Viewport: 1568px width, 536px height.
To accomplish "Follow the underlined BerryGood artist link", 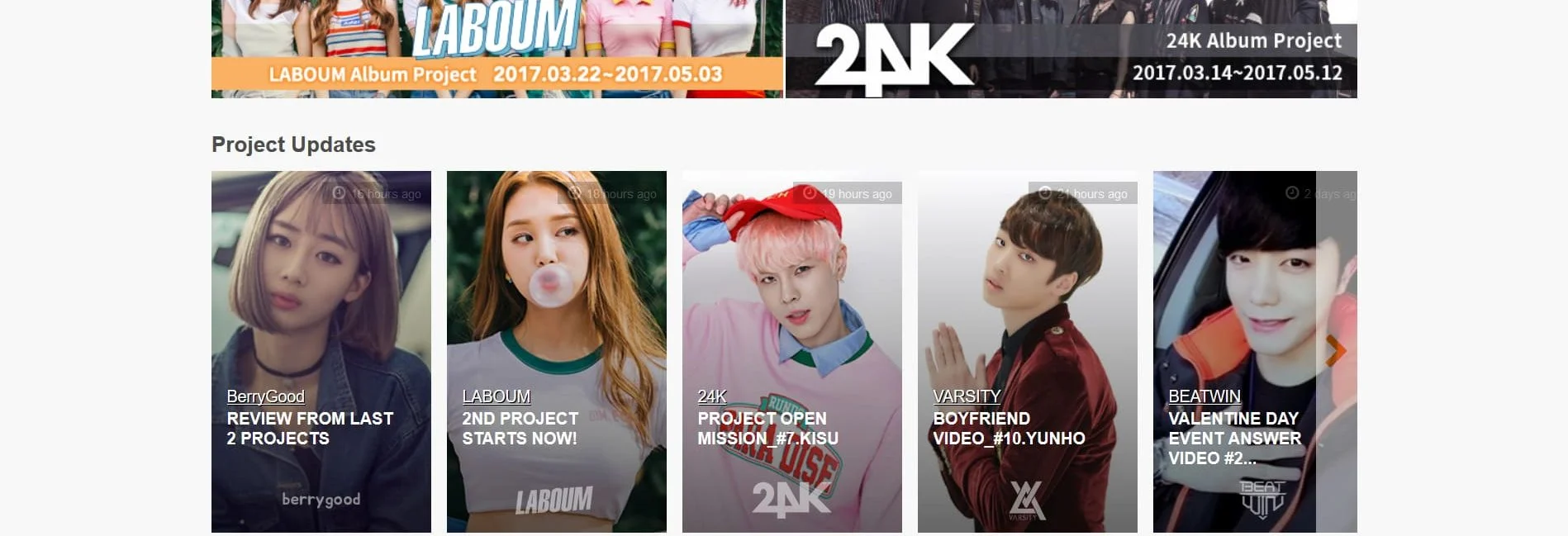I will (265, 396).
